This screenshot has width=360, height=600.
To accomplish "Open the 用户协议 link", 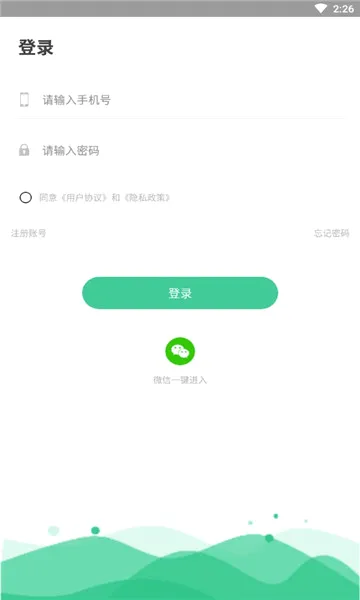I will [x=84, y=198].
